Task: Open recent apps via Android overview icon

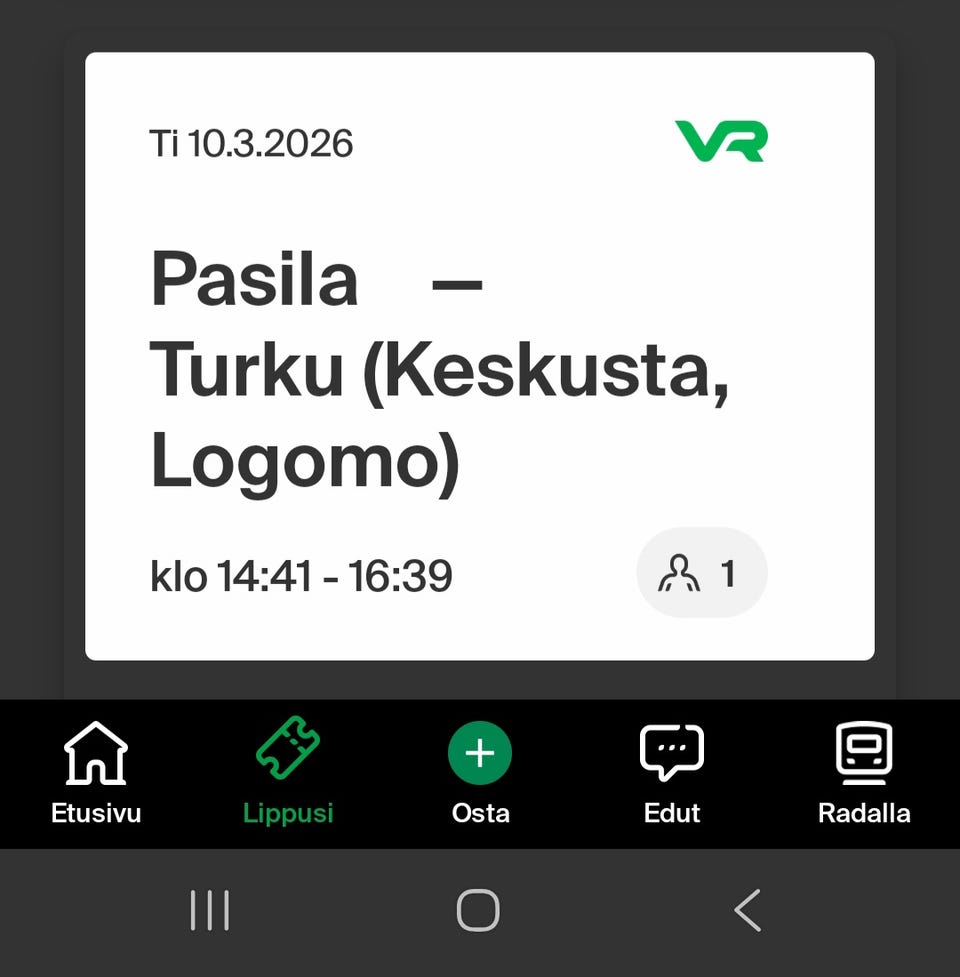Action: pos(209,909)
